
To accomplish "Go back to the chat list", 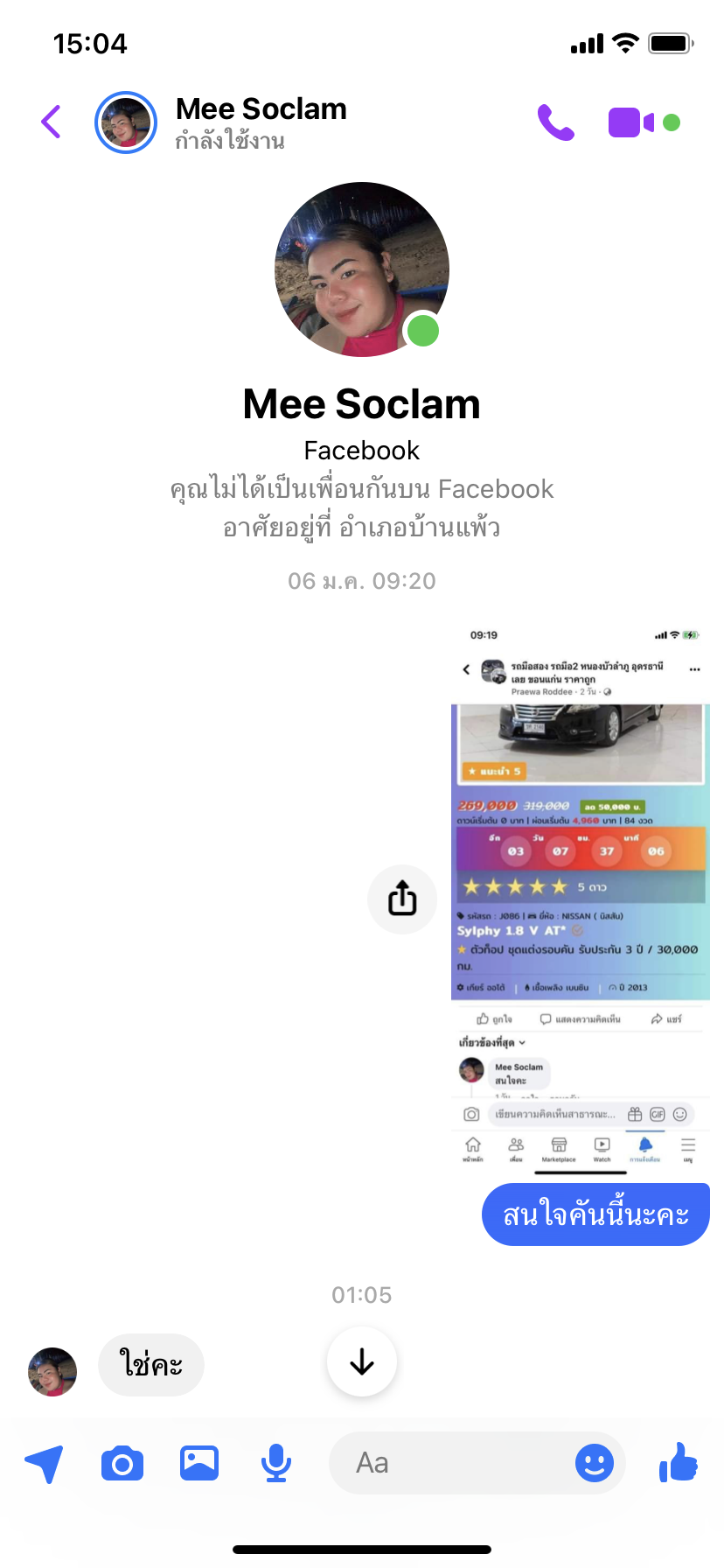I will [x=52, y=122].
